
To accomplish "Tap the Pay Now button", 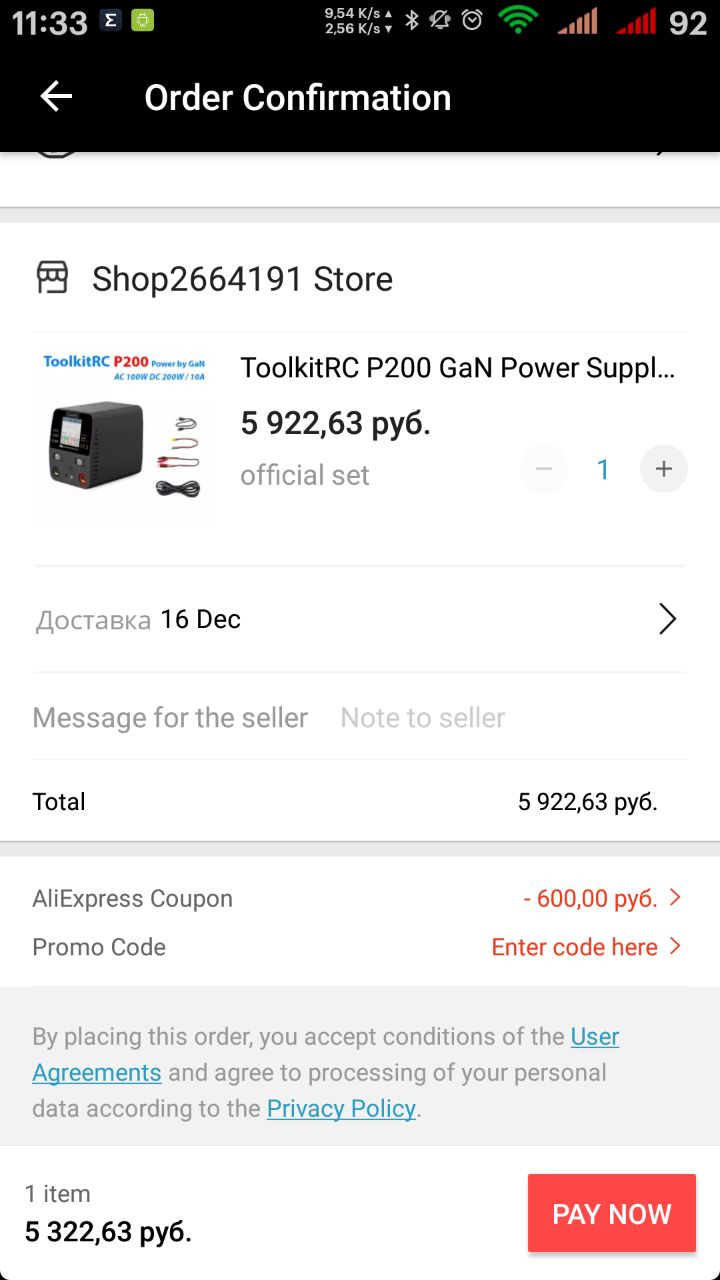I will pyautogui.click(x=611, y=1213).
